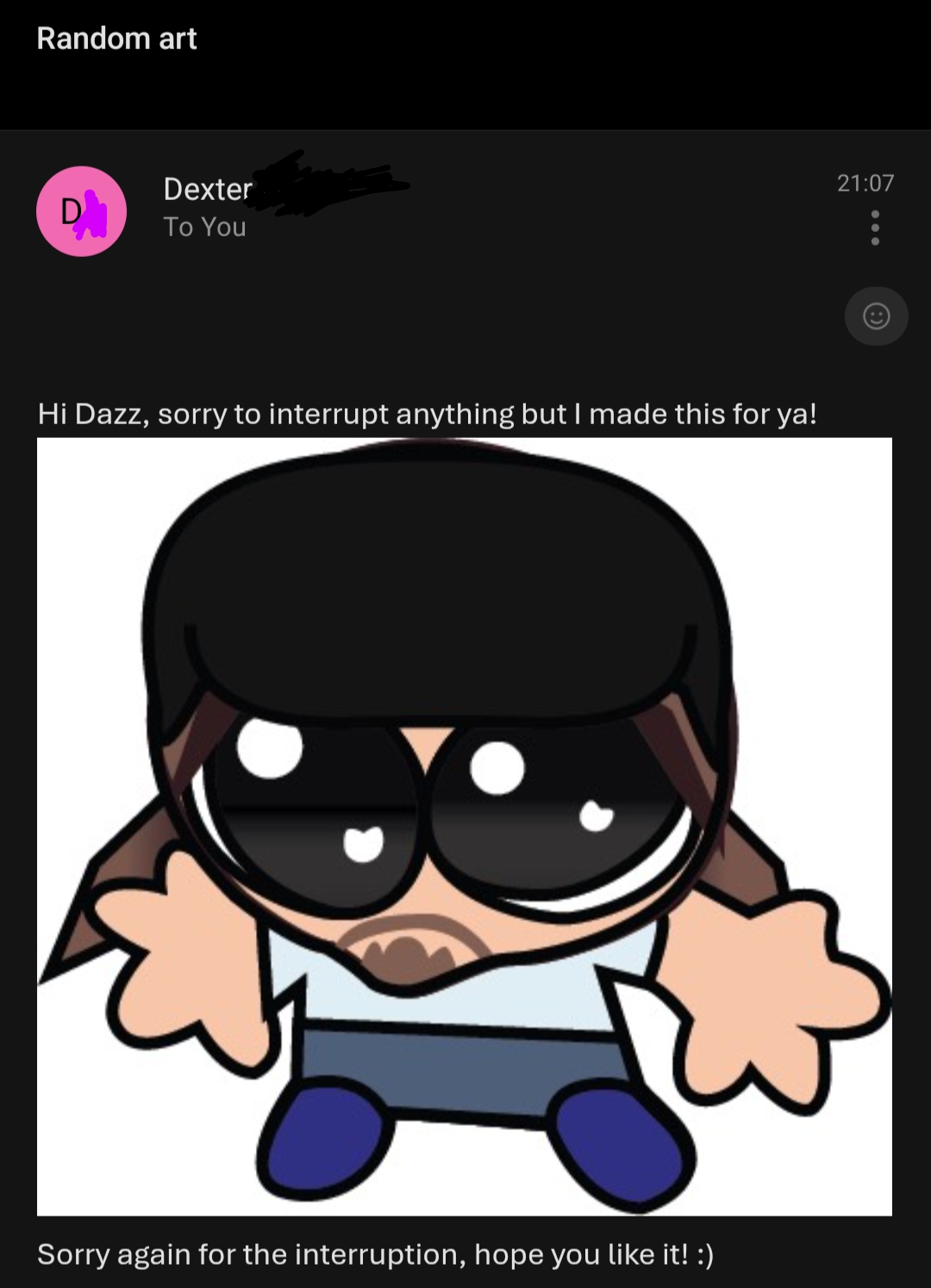Open Dexter's sender avatar
This screenshot has width=931, height=1288.
(x=81, y=211)
